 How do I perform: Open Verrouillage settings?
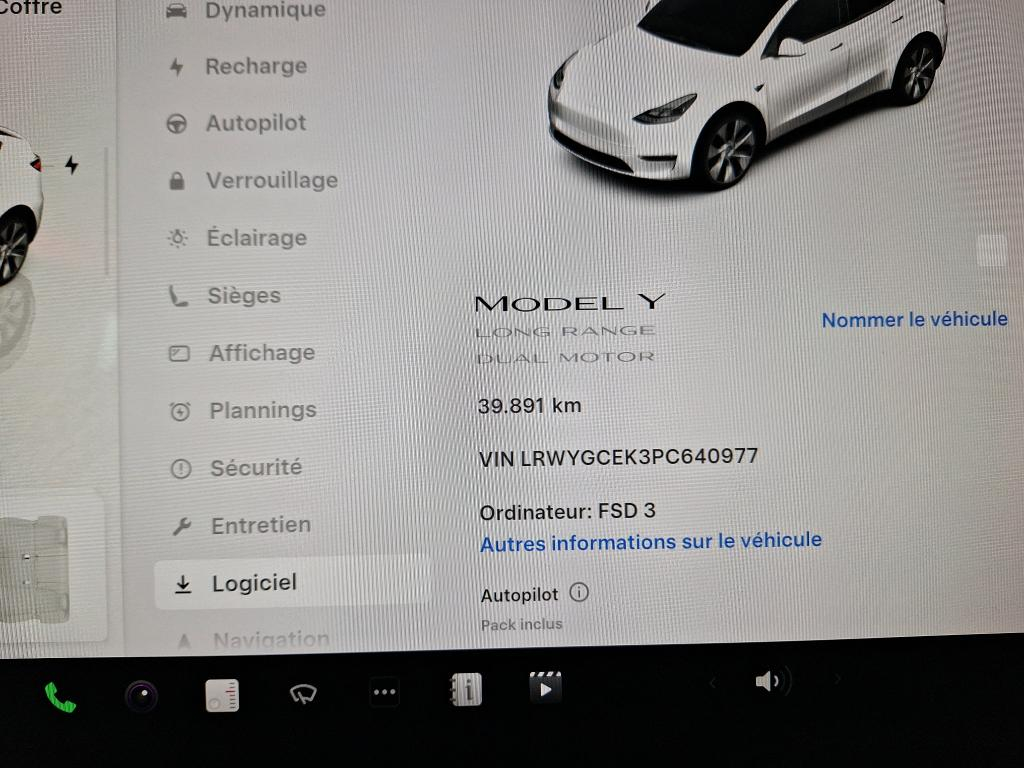coord(271,181)
